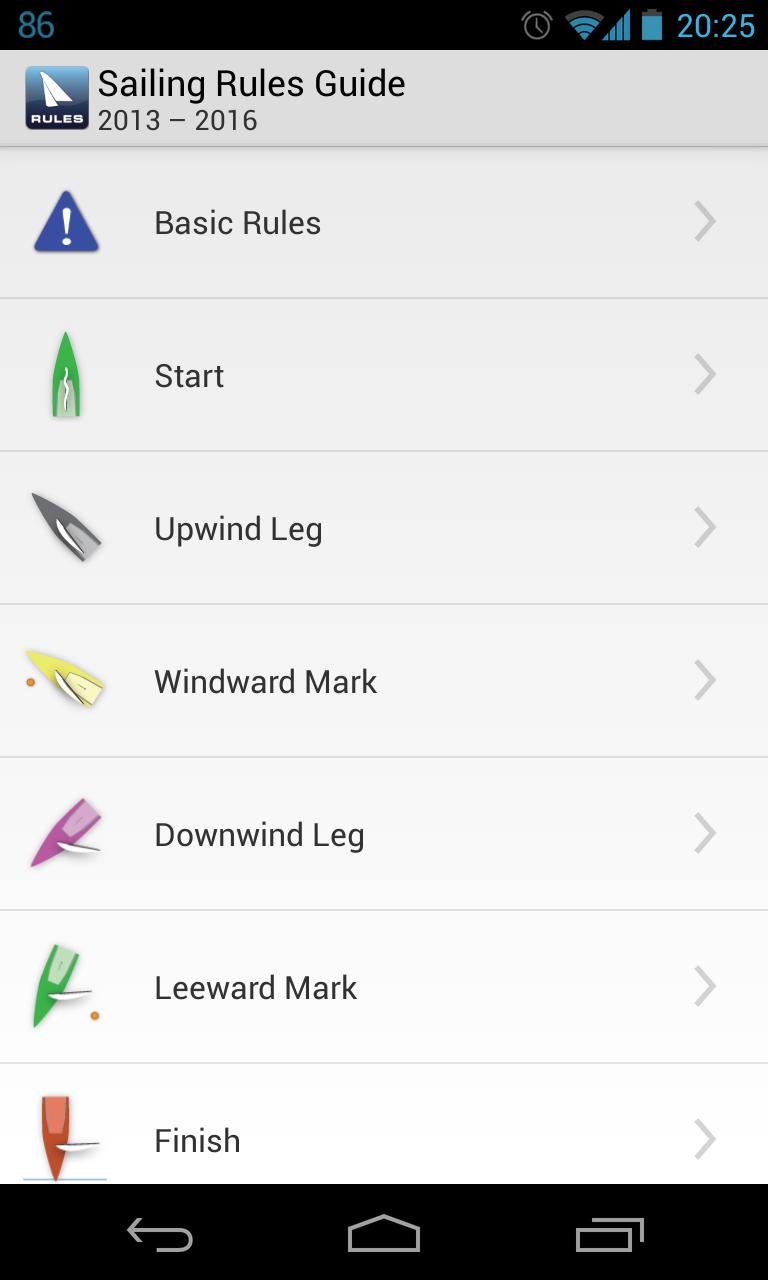The image size is (768, 1280).
Task: Open the Basic Rules section
Action: 384,223
